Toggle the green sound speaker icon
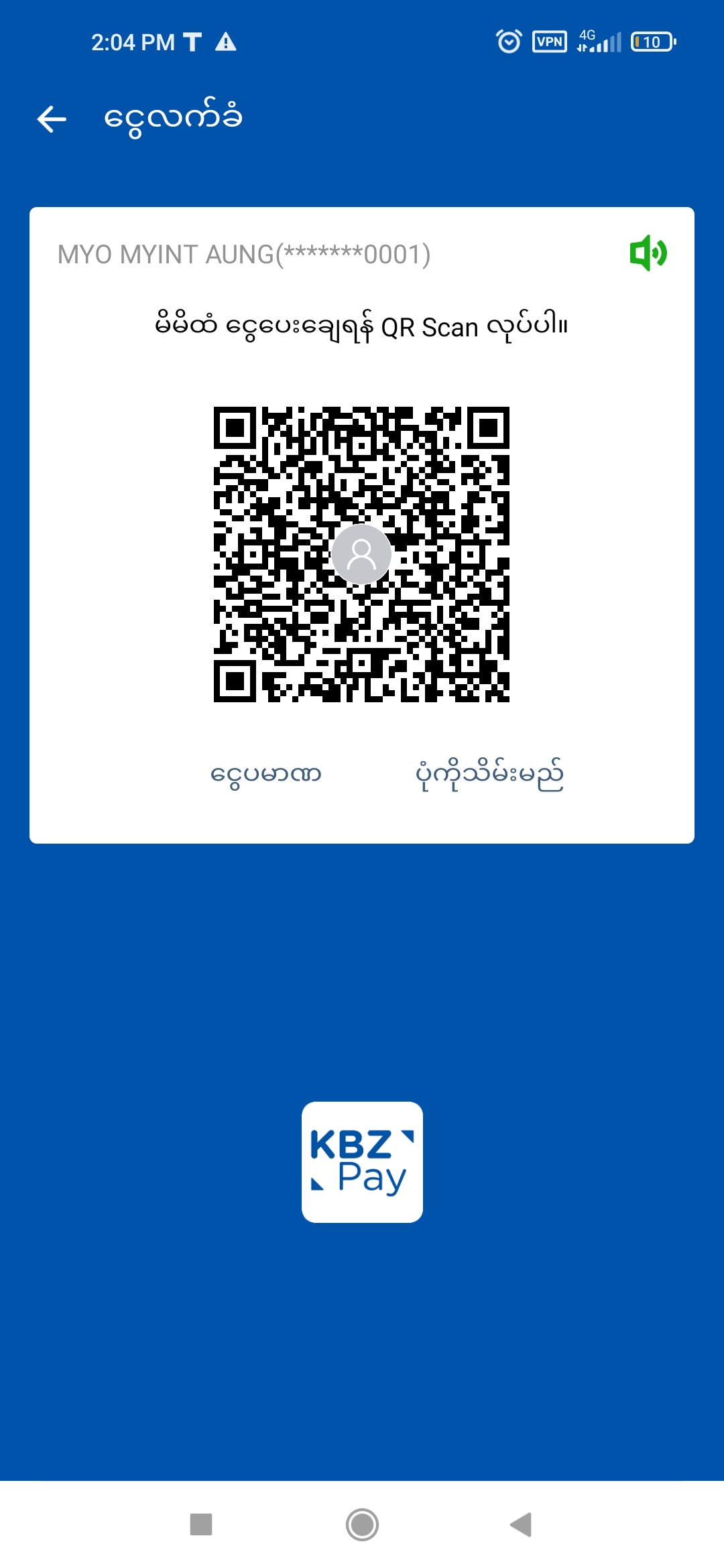 pyautogui.click(x=648, y=253)
